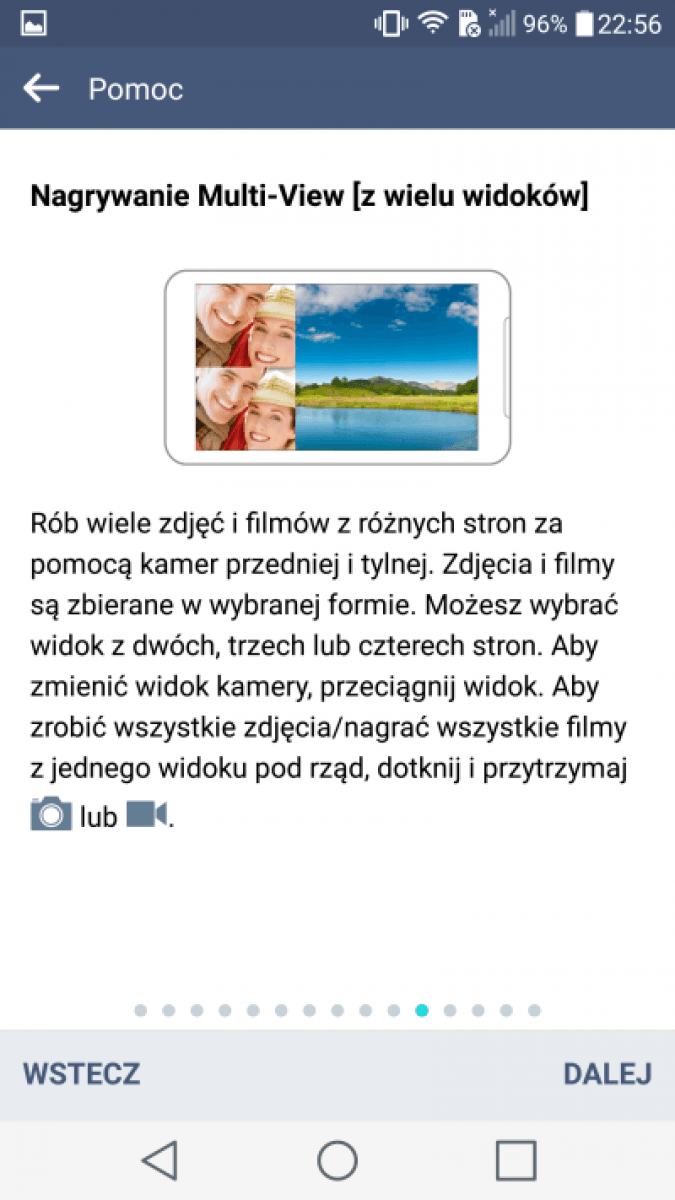Open the recent apps overview
Viewport: 675px width, 1200px height.
(x=516, y=1160)
